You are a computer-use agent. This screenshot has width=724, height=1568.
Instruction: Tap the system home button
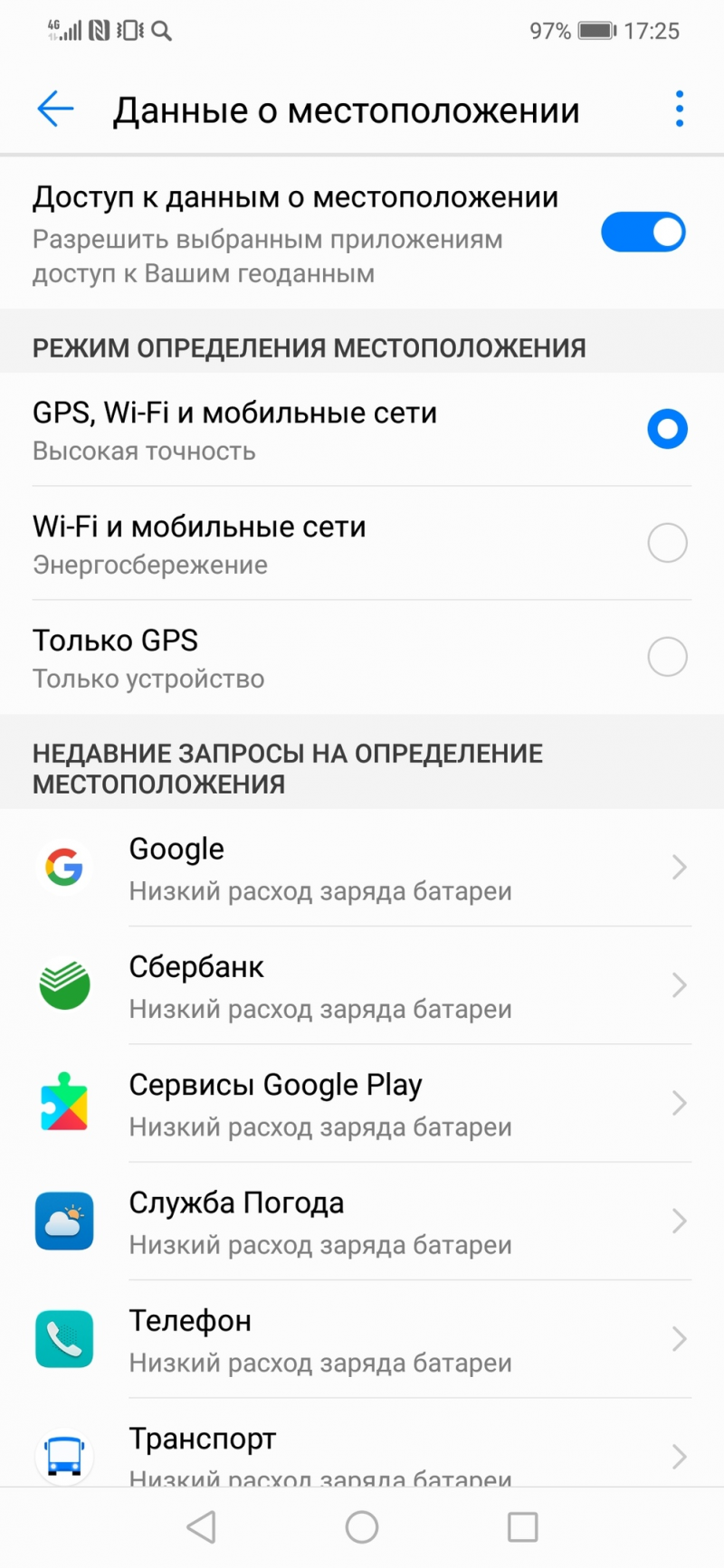click(362, 1527)
